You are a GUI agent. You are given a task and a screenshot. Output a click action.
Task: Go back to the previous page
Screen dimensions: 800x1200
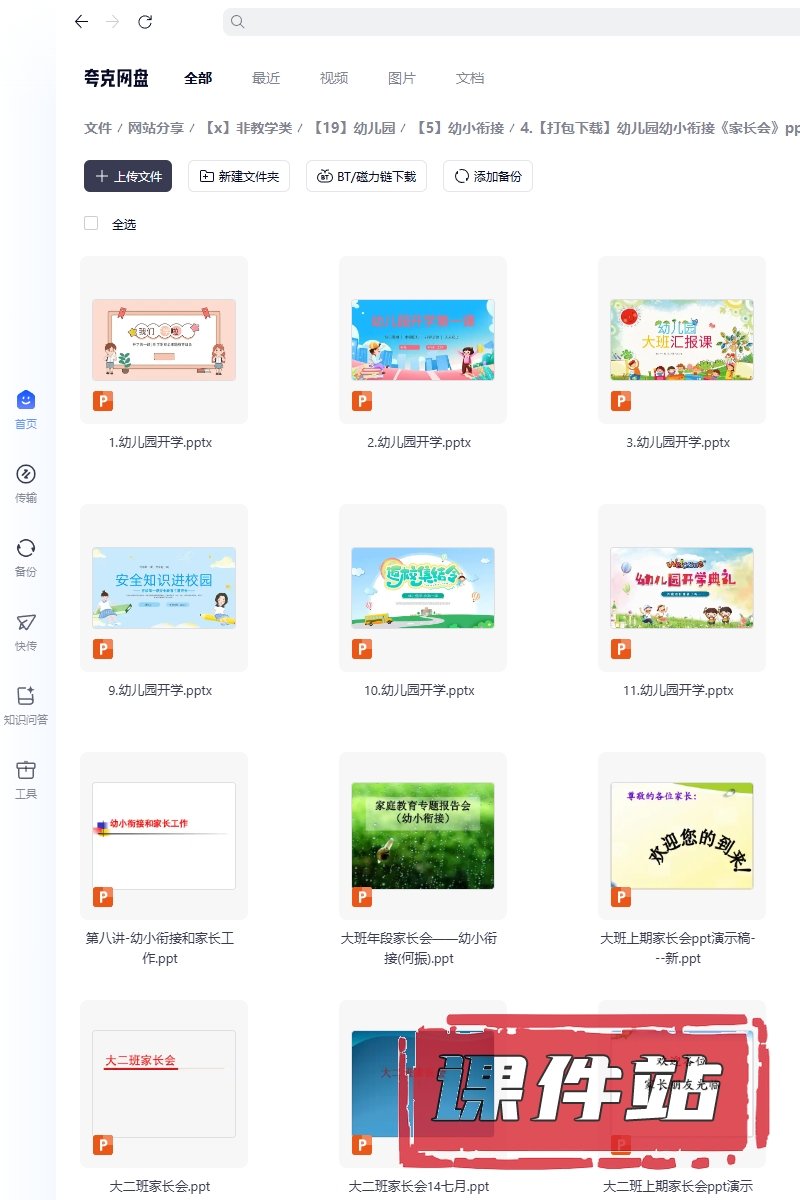point(81,21)
